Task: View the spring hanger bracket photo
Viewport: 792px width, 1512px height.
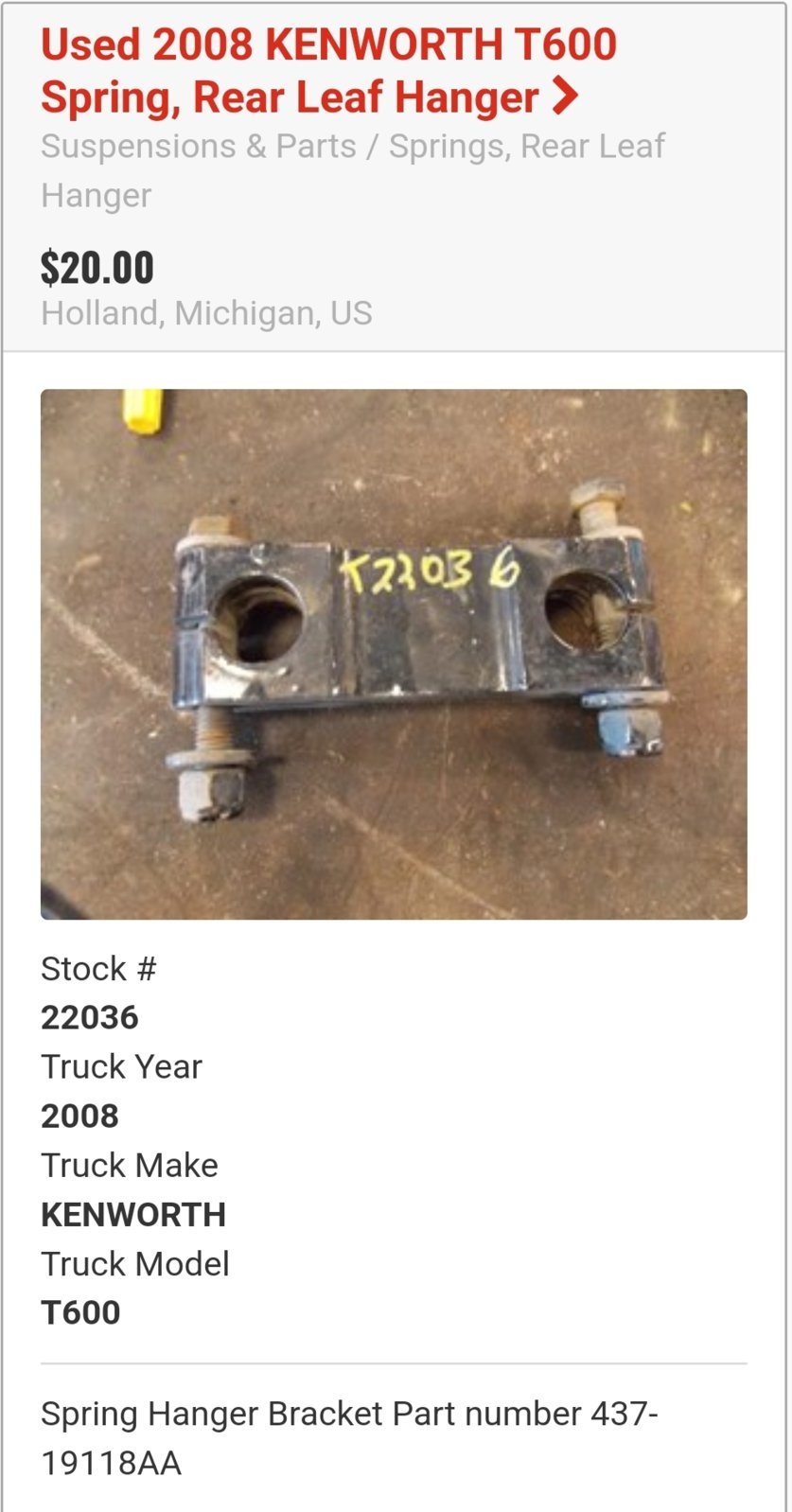Action: (x=394, y=654)
